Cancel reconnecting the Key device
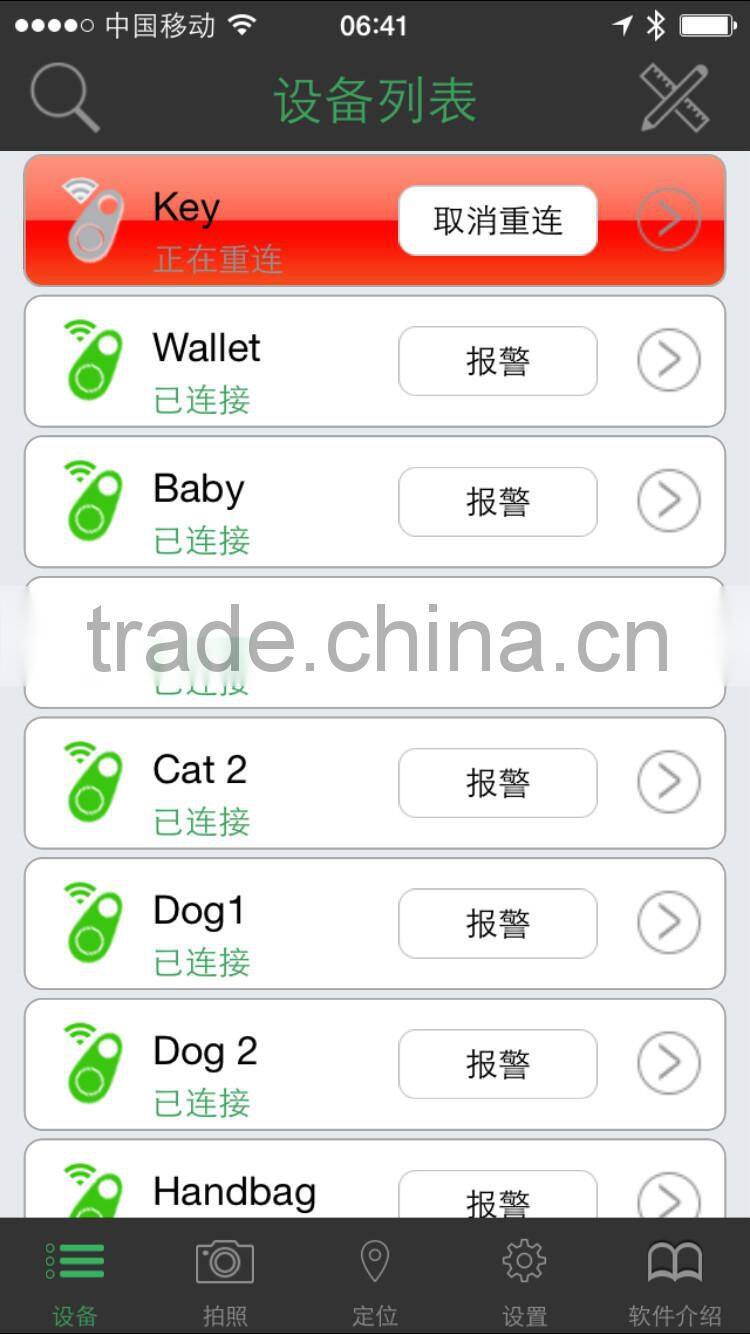Screen dimensions: 750x1334 497,220
